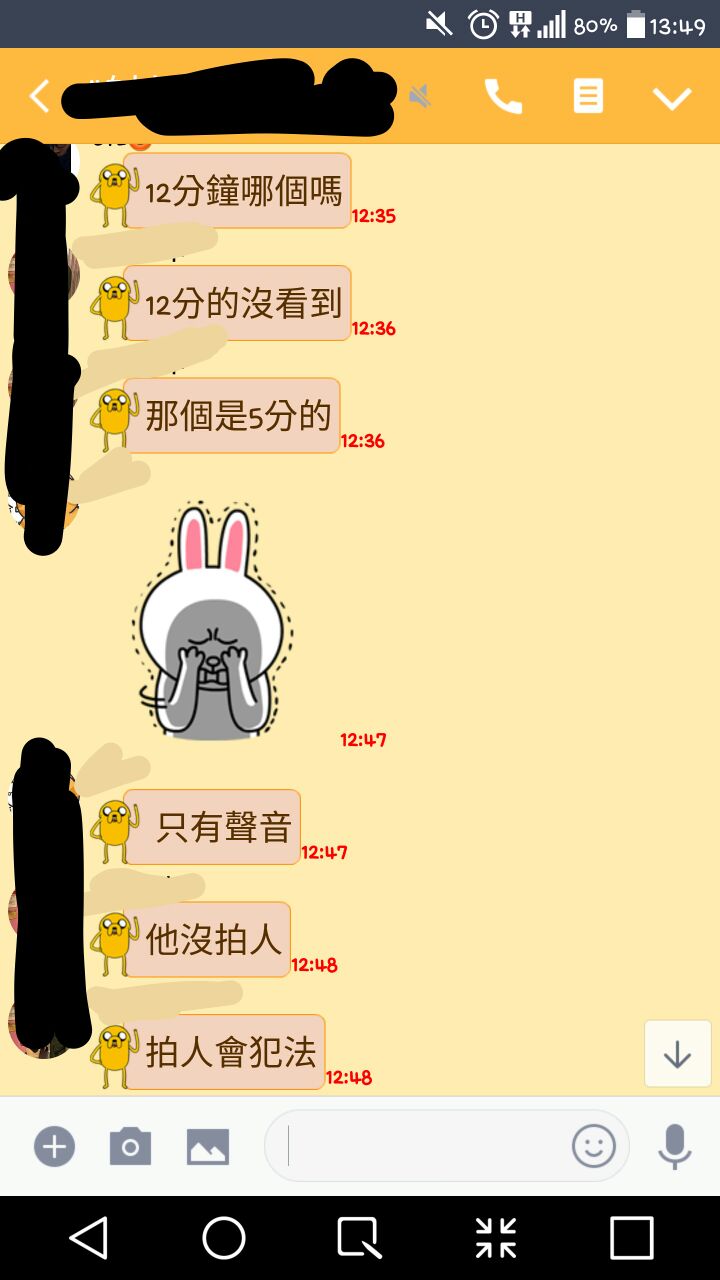Open the plus attachment menu
This screenshot has width=720, height=1280.
[54, 1146]
